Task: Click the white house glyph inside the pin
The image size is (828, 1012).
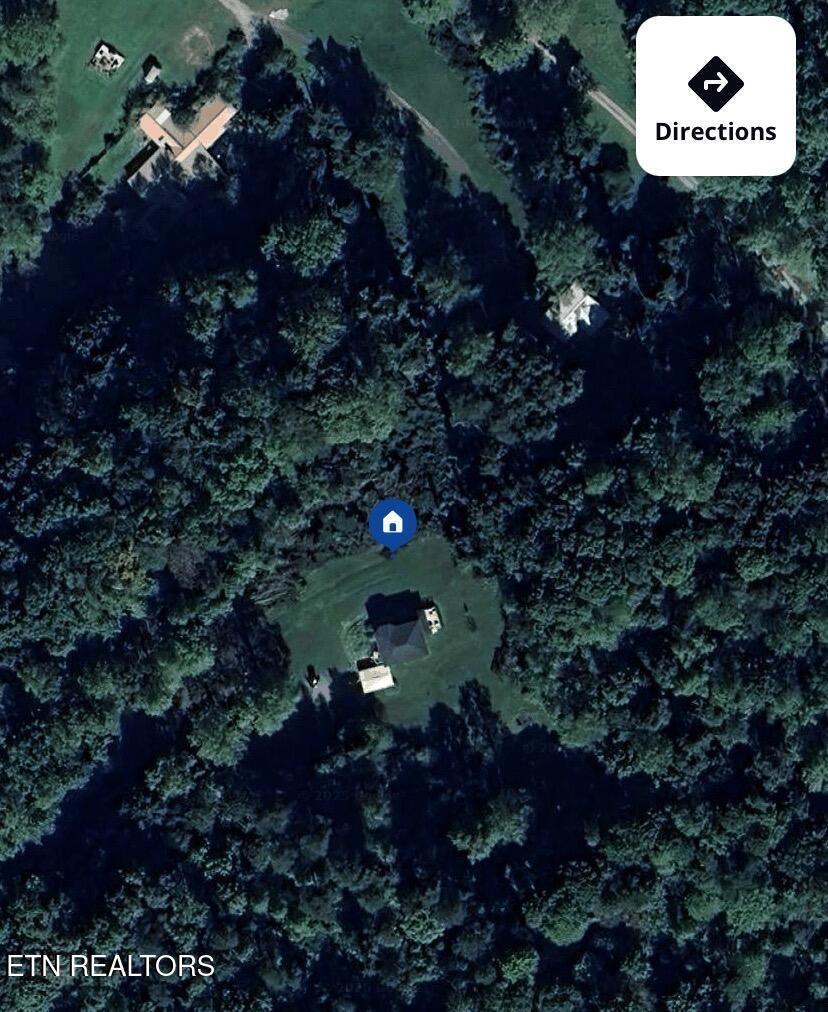Action: pyautogui.click(x=392, y=520)
